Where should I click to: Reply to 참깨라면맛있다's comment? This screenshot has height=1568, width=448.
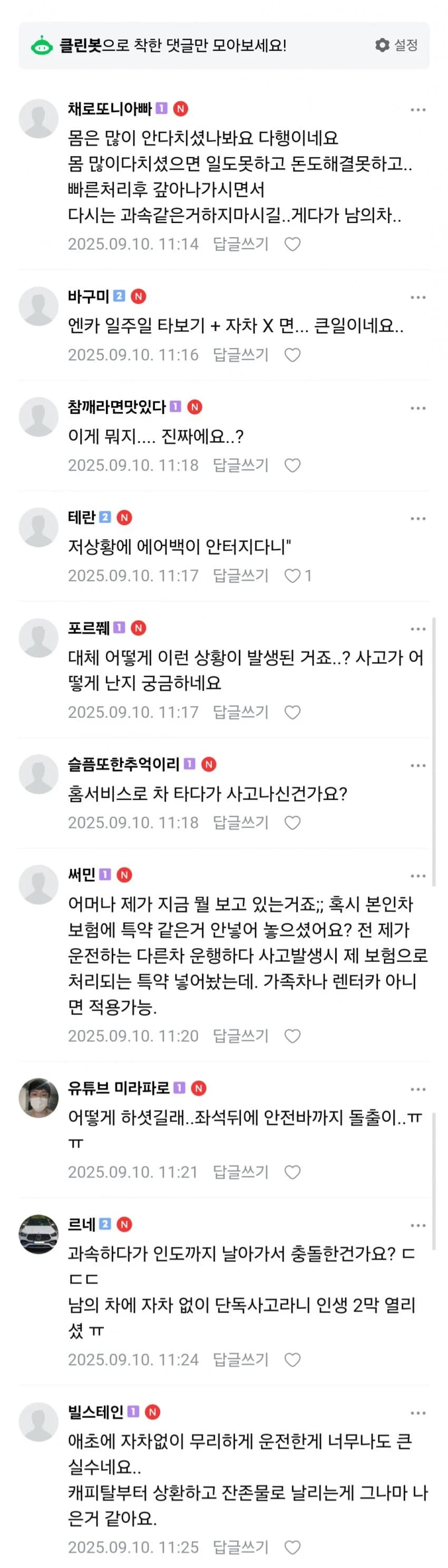pyautogui.click(x=240, y=465)
